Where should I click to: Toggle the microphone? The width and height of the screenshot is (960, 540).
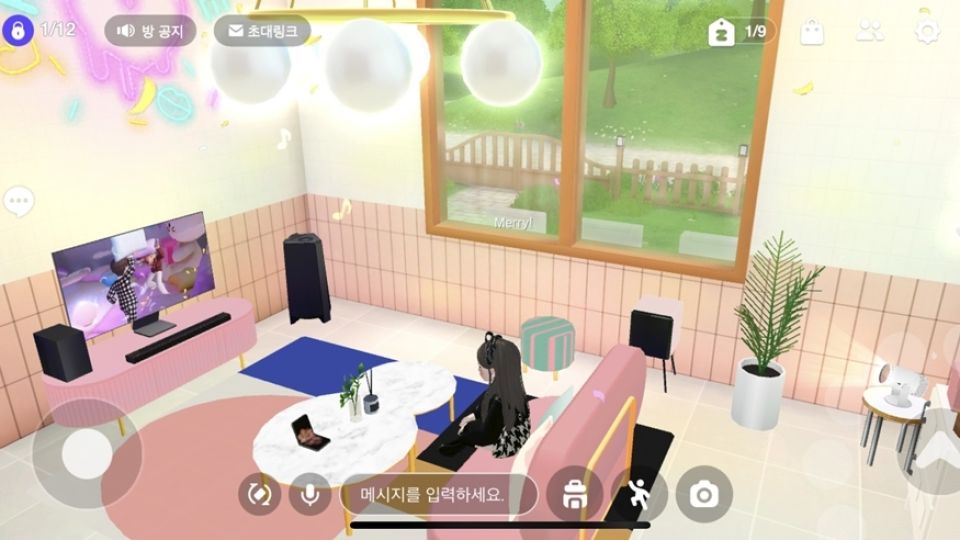pyautogui.click(x=310, y=494)
